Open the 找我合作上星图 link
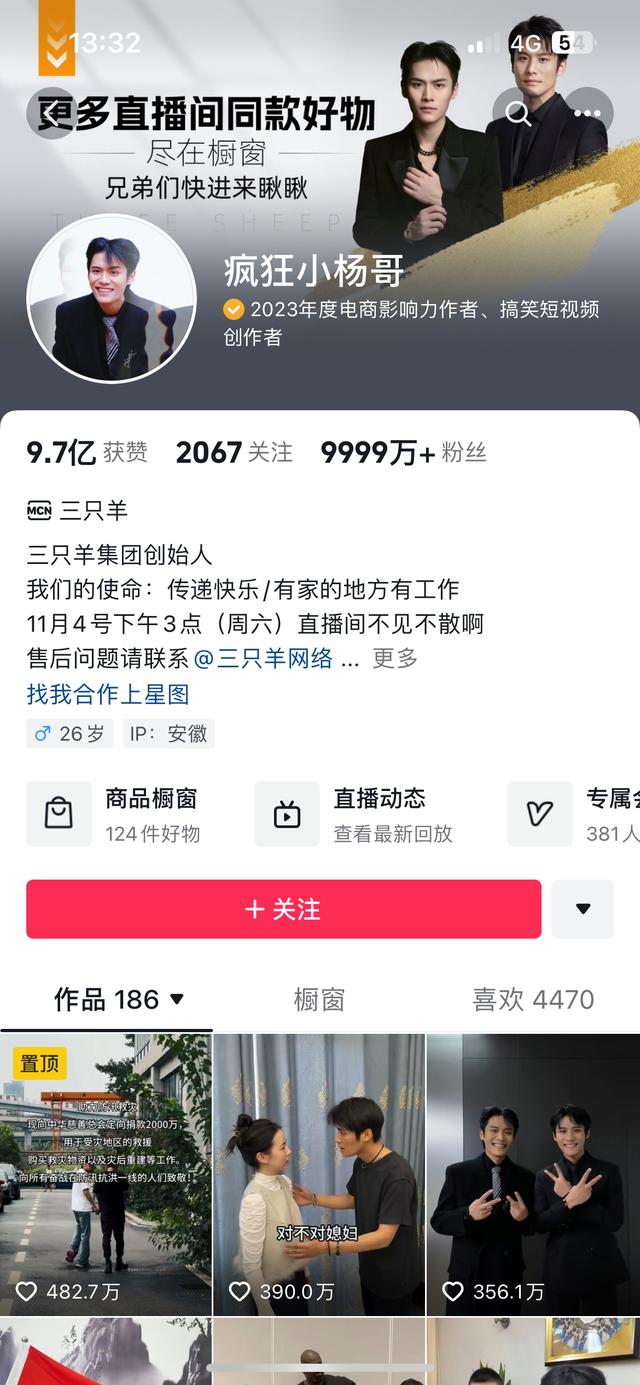640x1385 pixels. [x=108, y=694]
